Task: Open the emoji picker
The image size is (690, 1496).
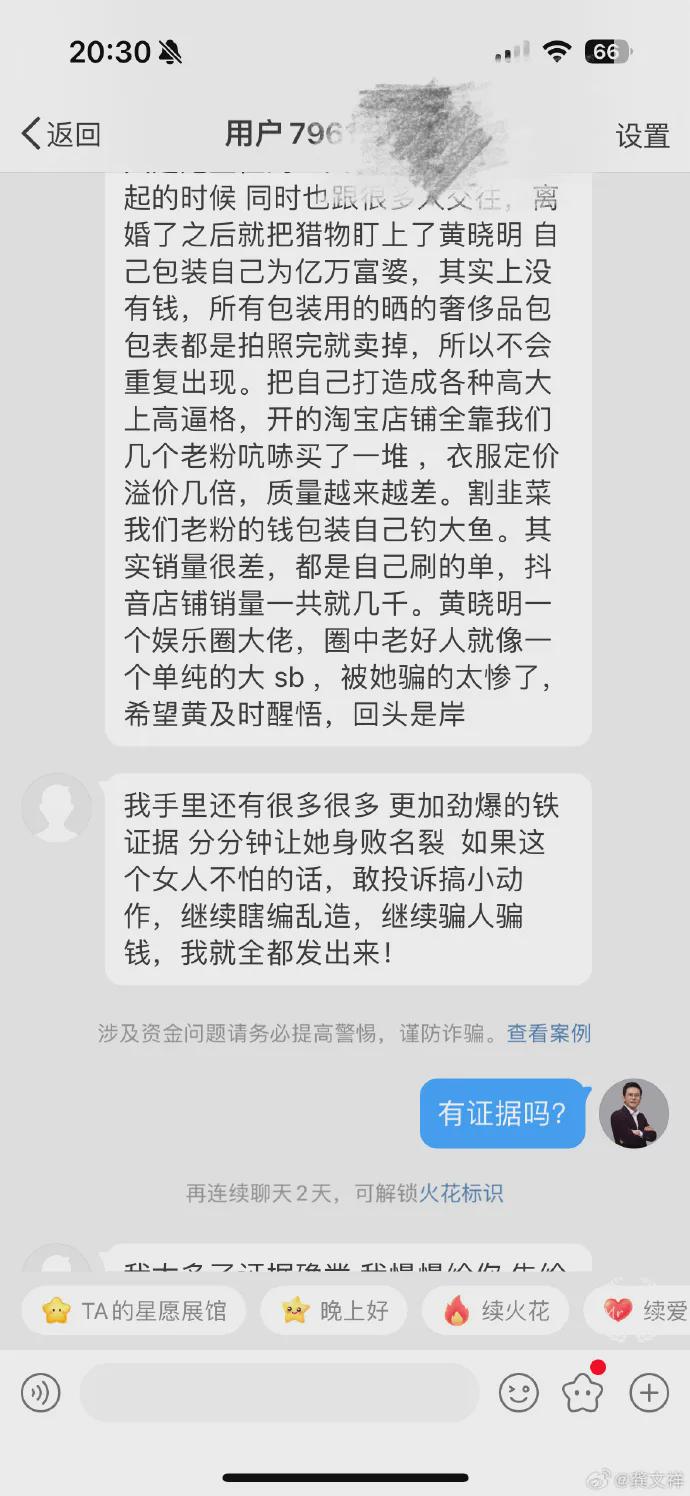Action: (519, 1393)
